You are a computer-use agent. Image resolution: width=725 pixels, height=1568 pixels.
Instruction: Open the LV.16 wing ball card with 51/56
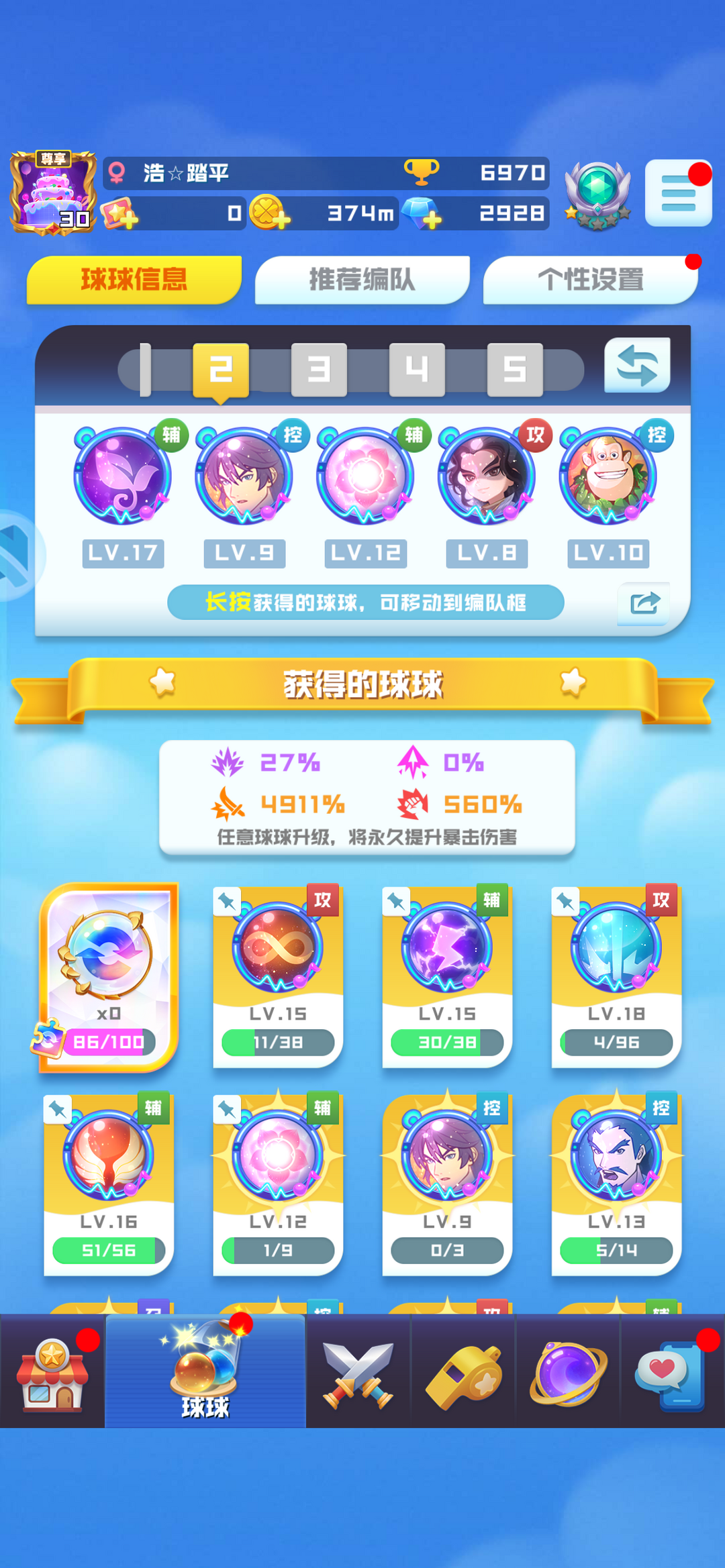tap(109, 1185)
